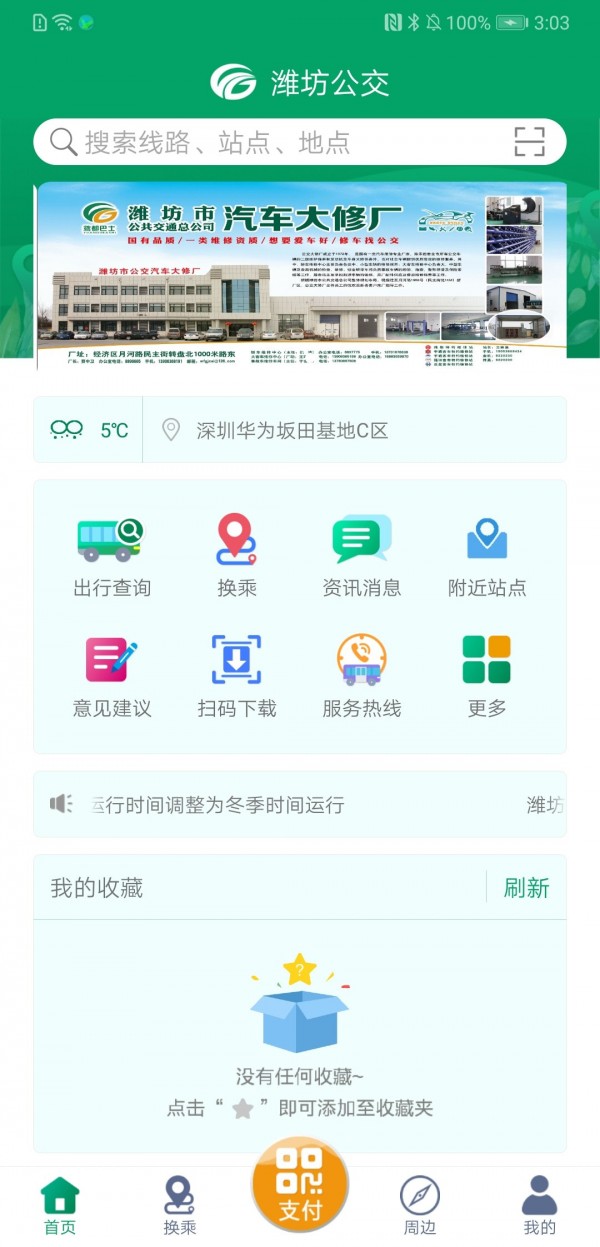The width and height of the screenshot is (600, 1247).
Task: Refresh favorites with 刷新
Action: coord(526,888)
